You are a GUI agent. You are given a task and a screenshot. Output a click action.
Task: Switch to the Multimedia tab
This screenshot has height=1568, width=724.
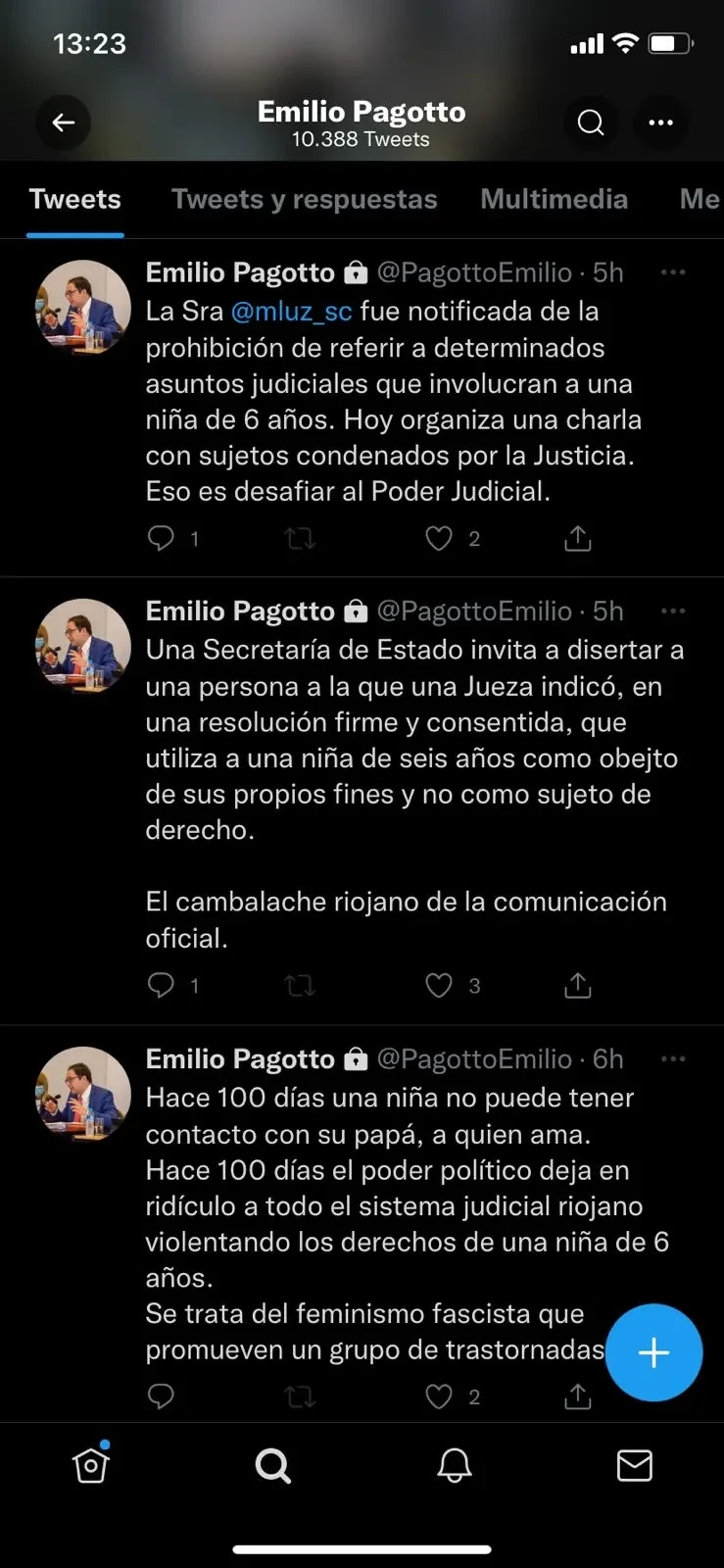point(554,199)
